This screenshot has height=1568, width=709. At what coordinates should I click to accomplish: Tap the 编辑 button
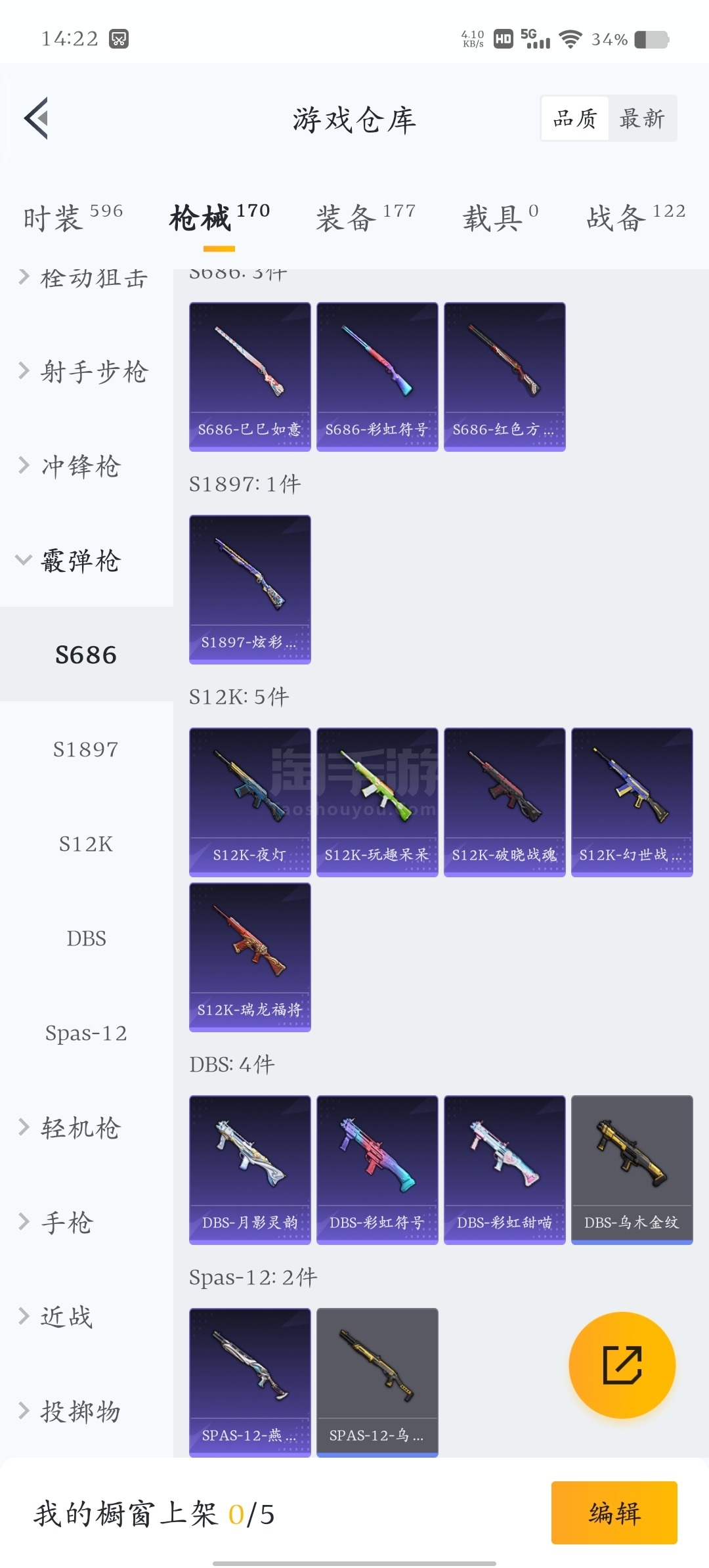[614, 1513]
